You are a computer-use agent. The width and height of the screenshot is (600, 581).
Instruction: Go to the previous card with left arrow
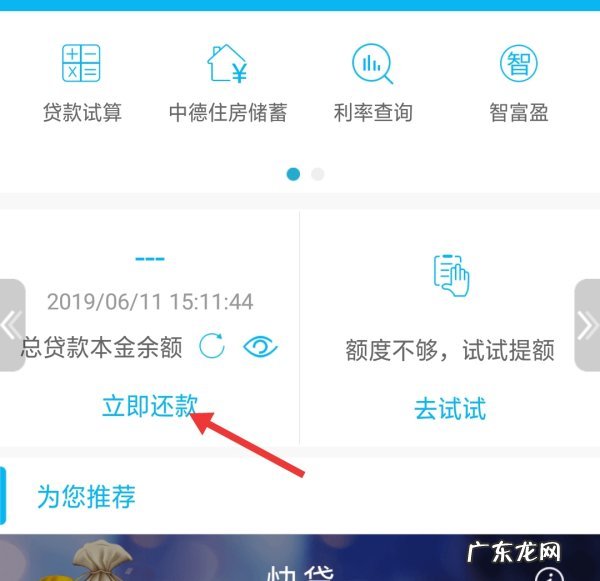[11, 325]
